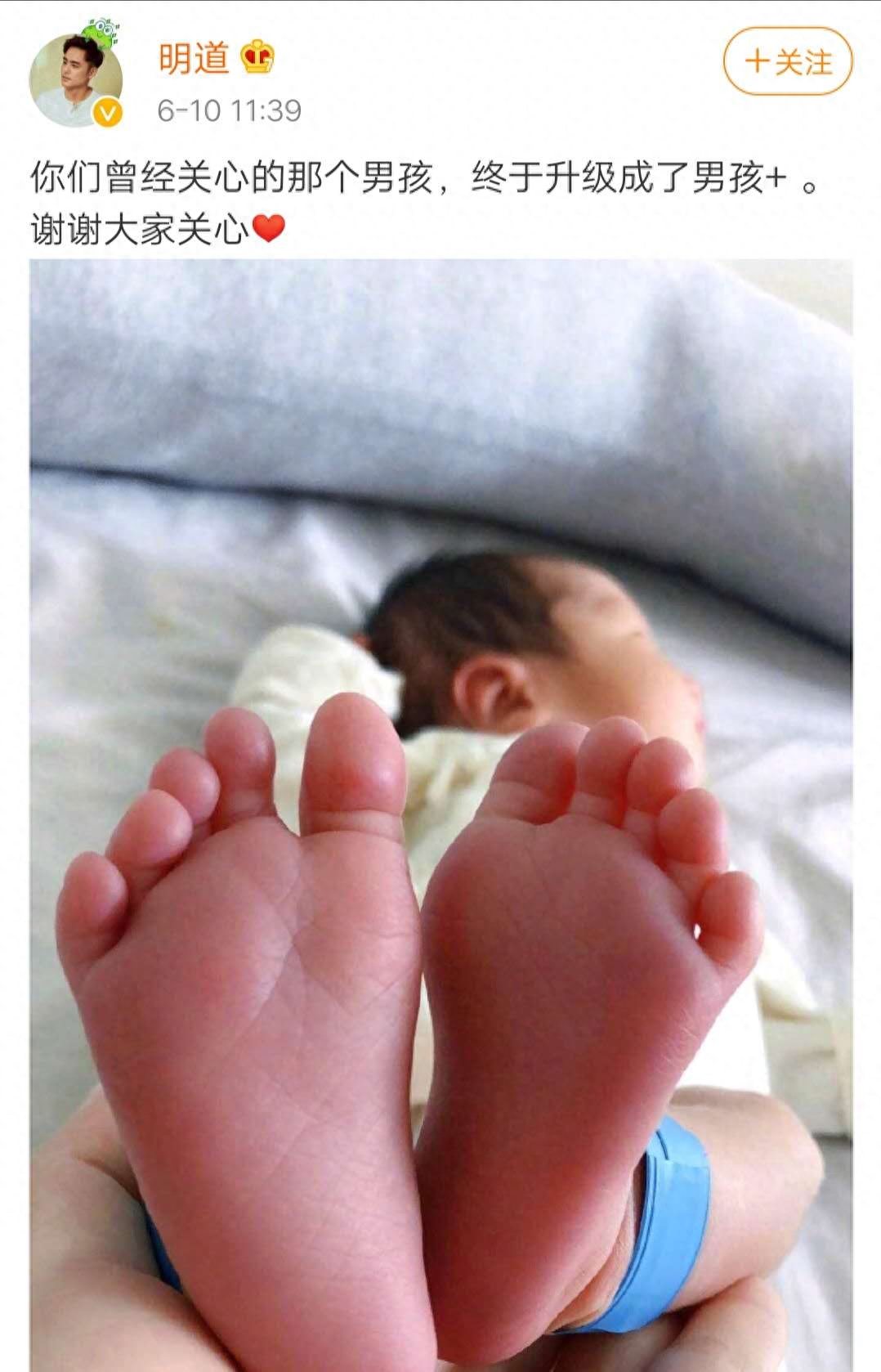The image size is (881, 1372).
Task: Open 明道's profile avatar
Action: tap(76, 80)
